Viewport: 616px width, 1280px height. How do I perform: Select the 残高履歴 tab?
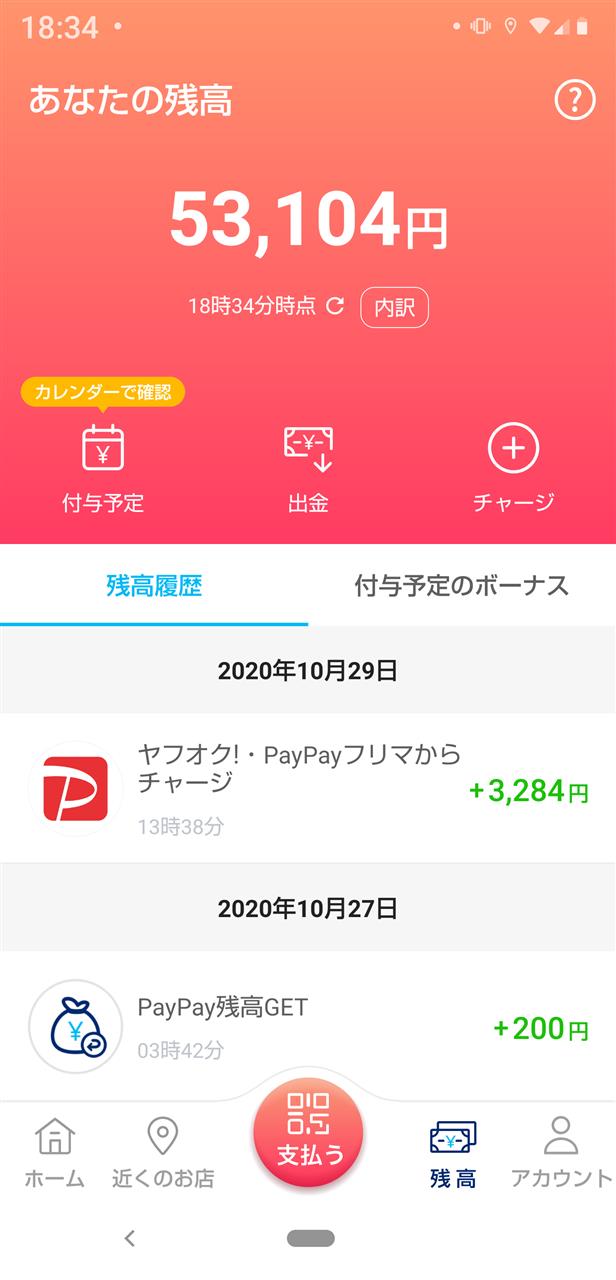(x=154, y=586)
